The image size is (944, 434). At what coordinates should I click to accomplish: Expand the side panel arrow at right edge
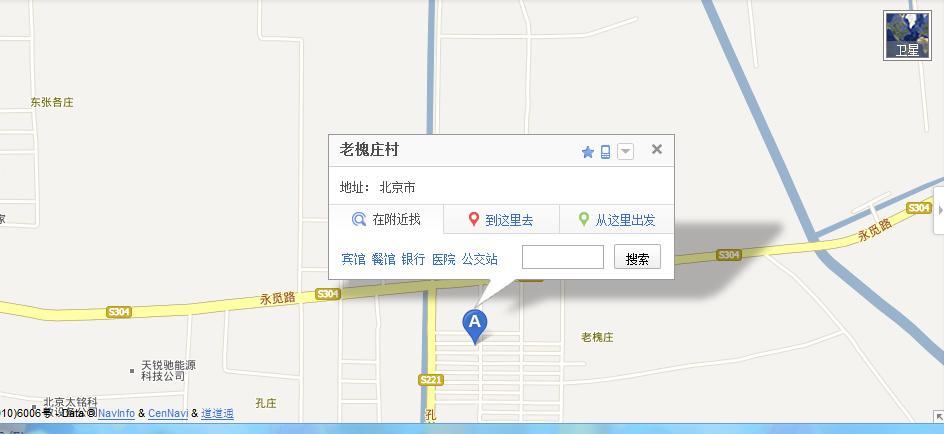(x=939, y=210)
